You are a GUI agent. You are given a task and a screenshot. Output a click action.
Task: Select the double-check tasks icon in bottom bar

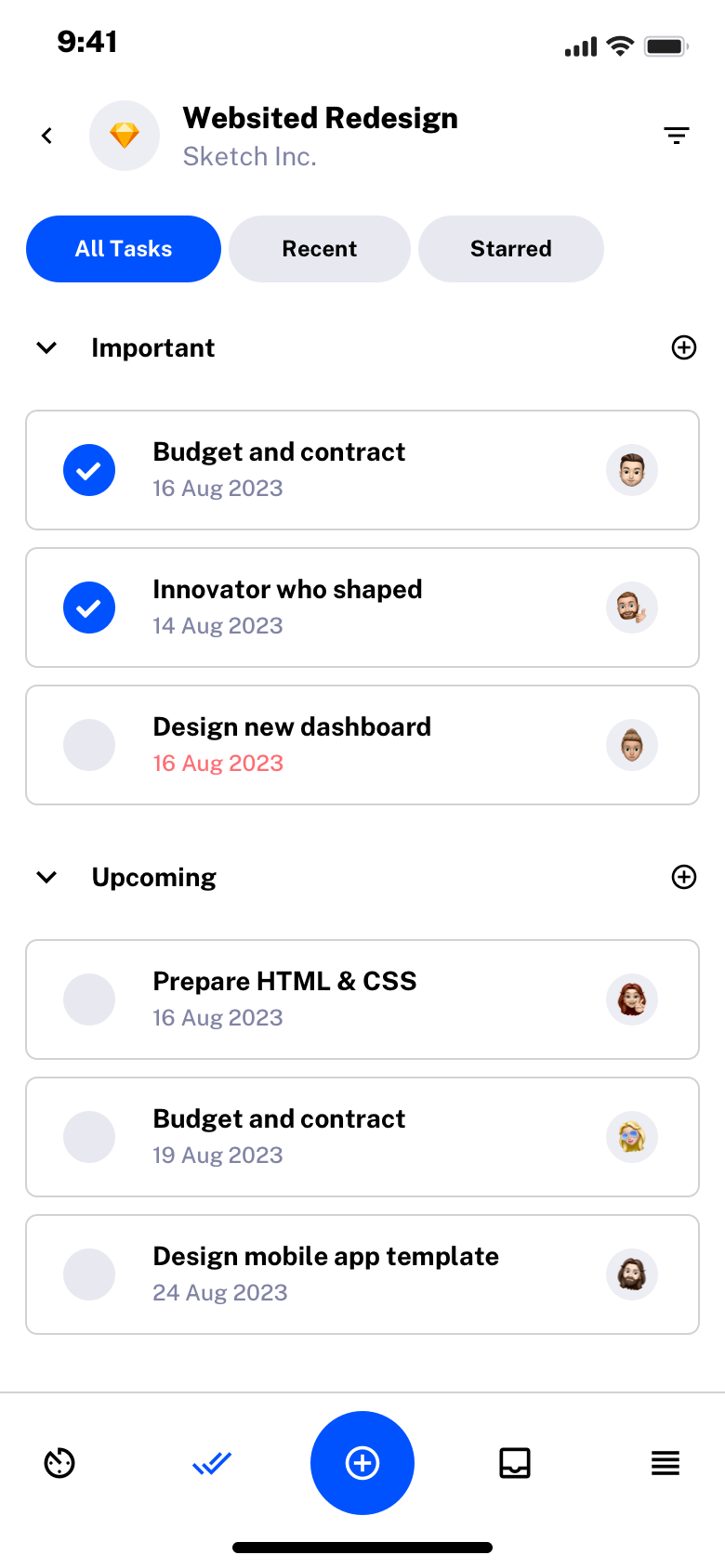(211, 1463)
